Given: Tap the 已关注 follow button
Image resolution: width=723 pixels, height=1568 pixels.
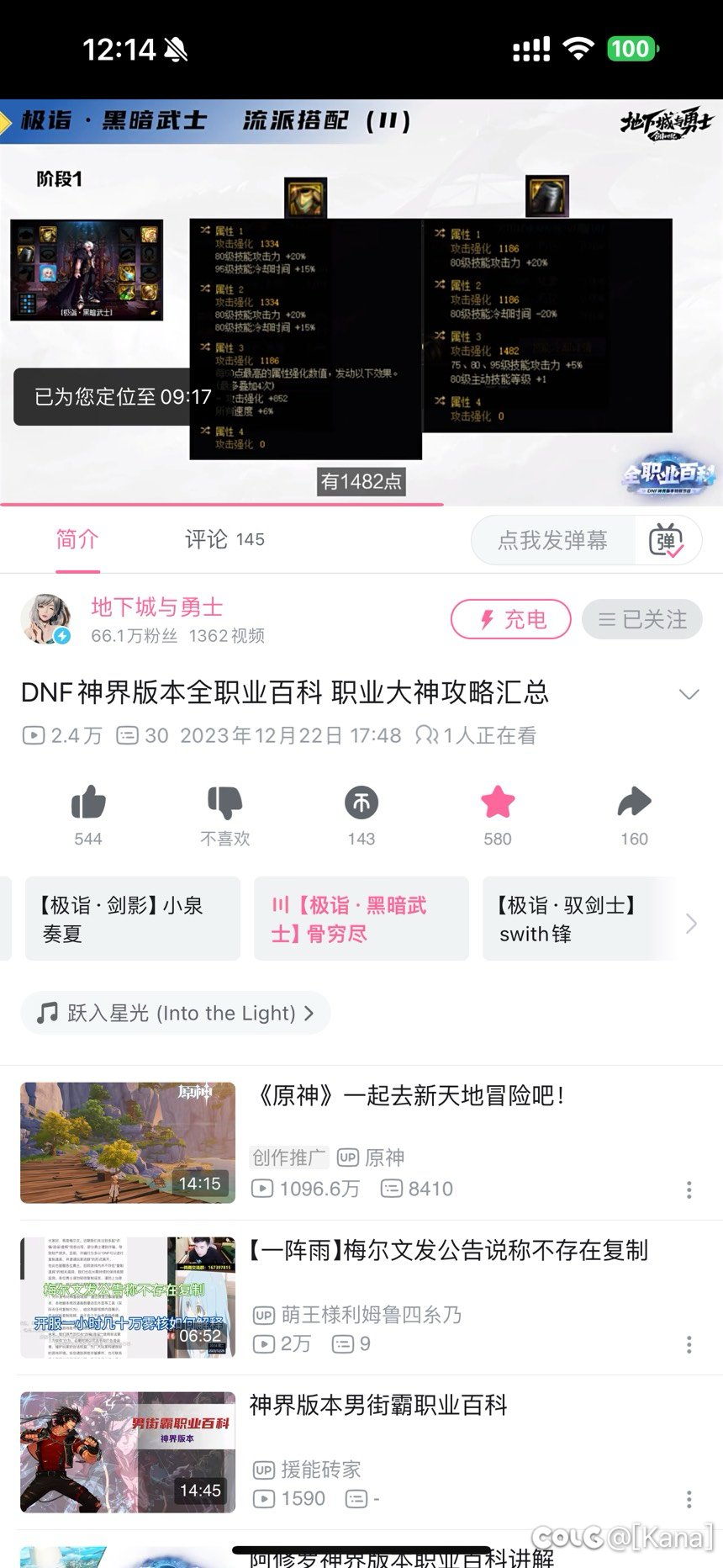Looking at the screenshot, I should [642, 619].
